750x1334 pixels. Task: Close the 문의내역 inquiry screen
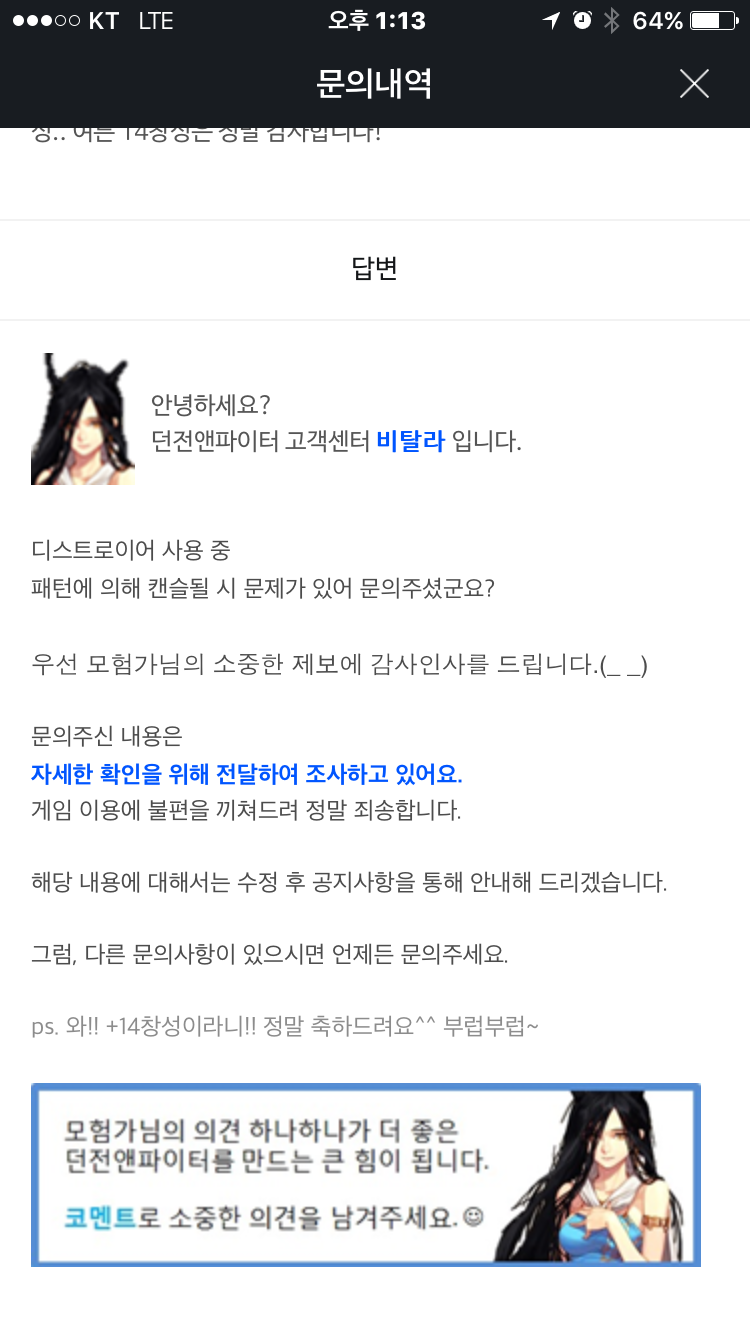[x=694, y=84]
